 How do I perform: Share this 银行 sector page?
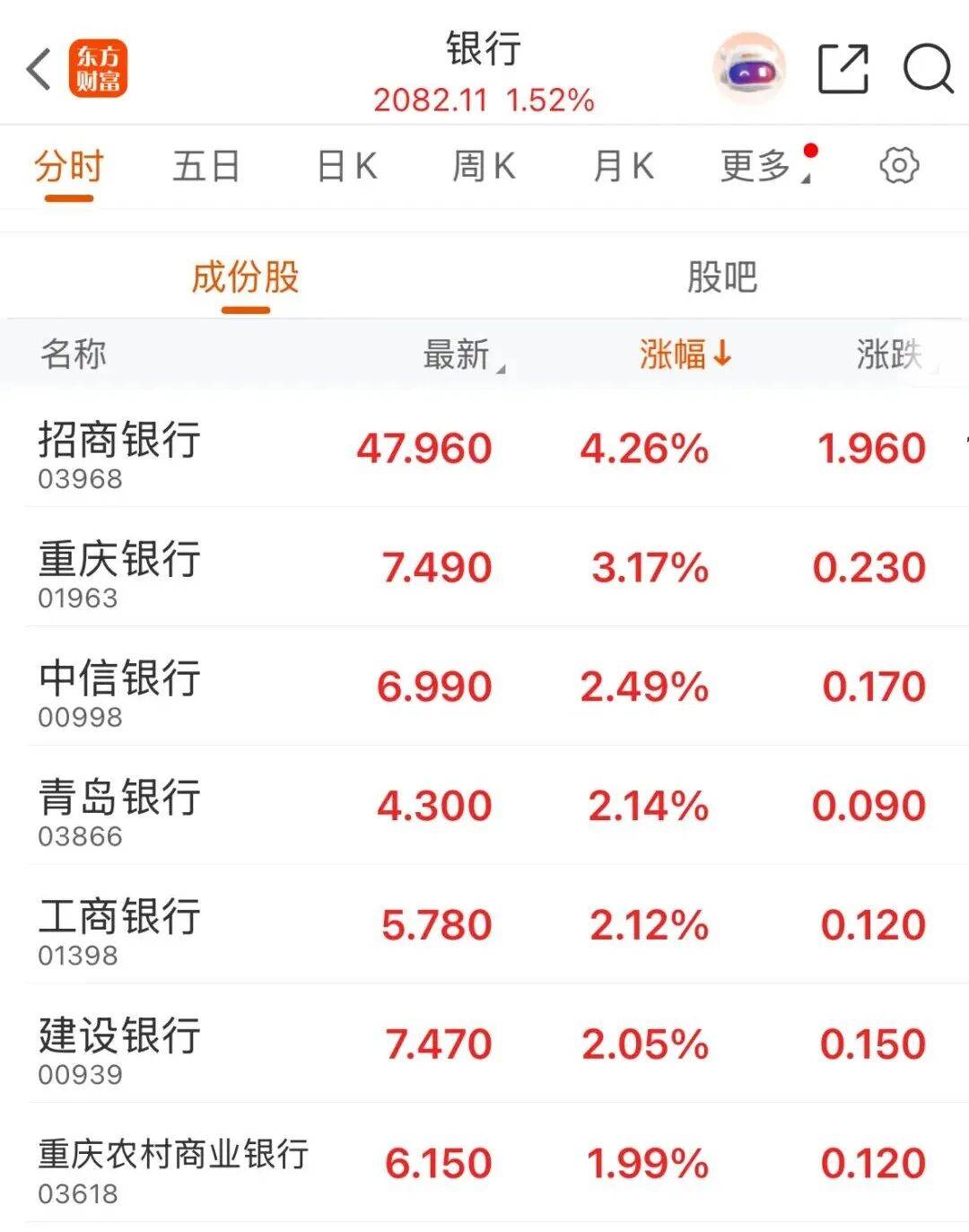[843, 69]
